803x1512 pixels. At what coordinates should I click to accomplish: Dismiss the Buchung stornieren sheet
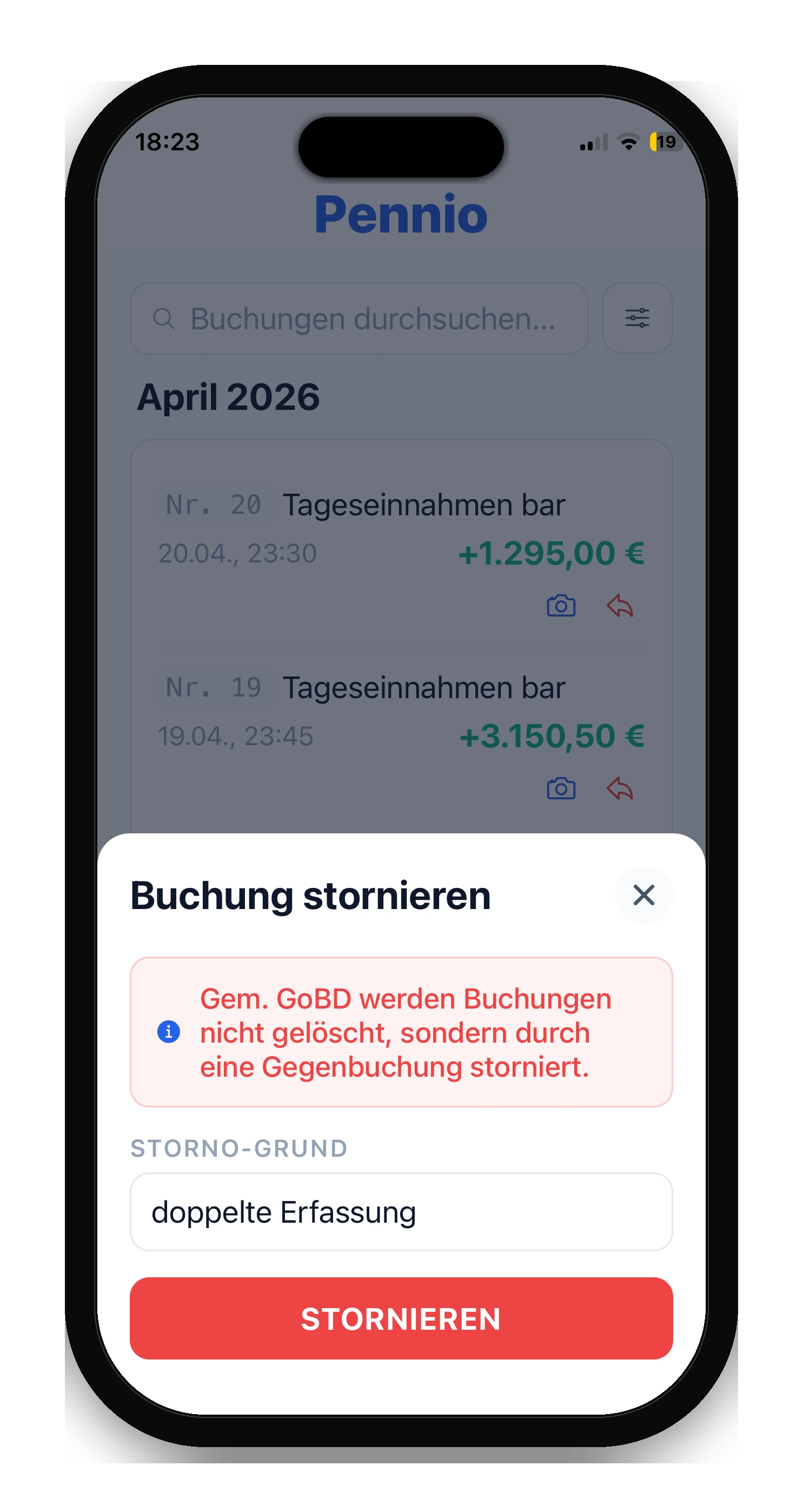(643, 895)
